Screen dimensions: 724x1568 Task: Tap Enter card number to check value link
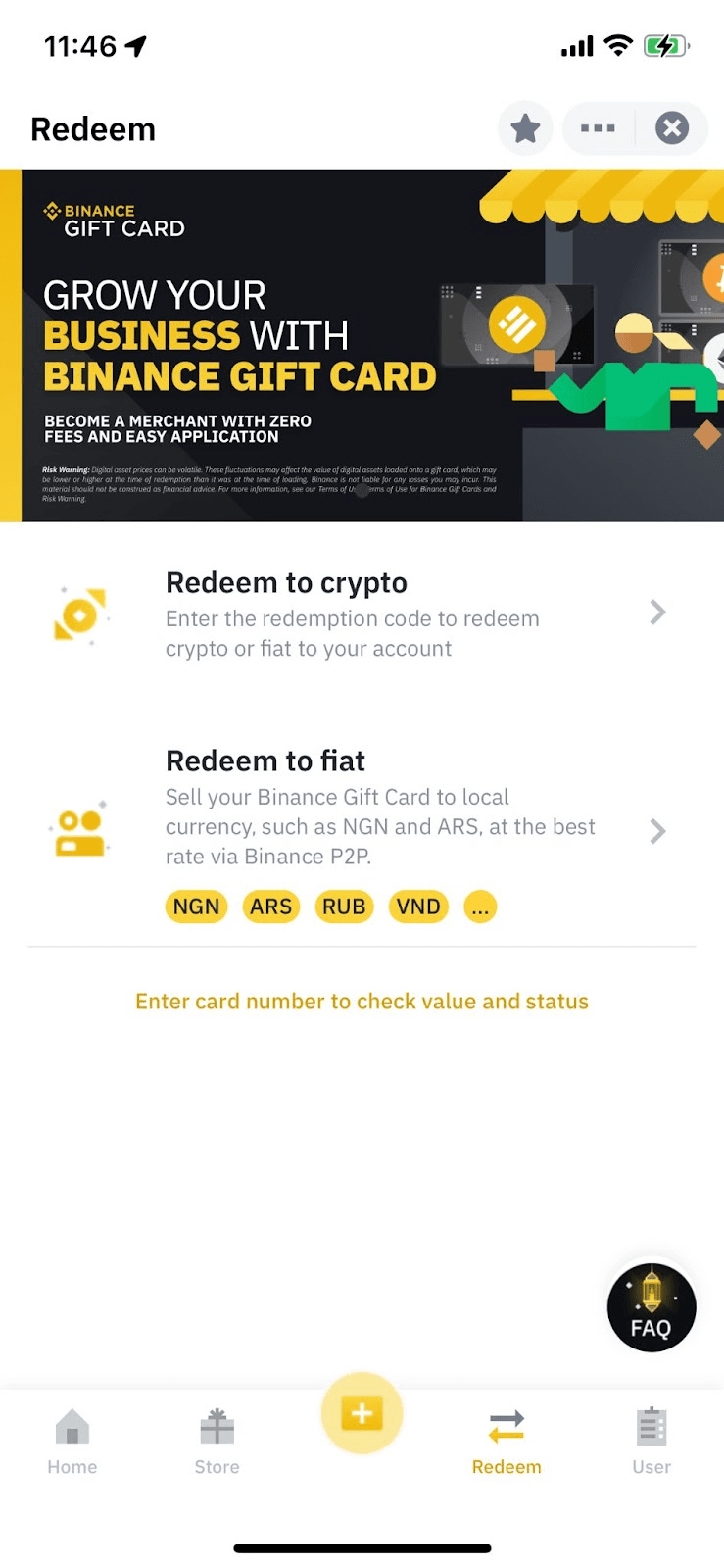click(x=362, y=1001)
